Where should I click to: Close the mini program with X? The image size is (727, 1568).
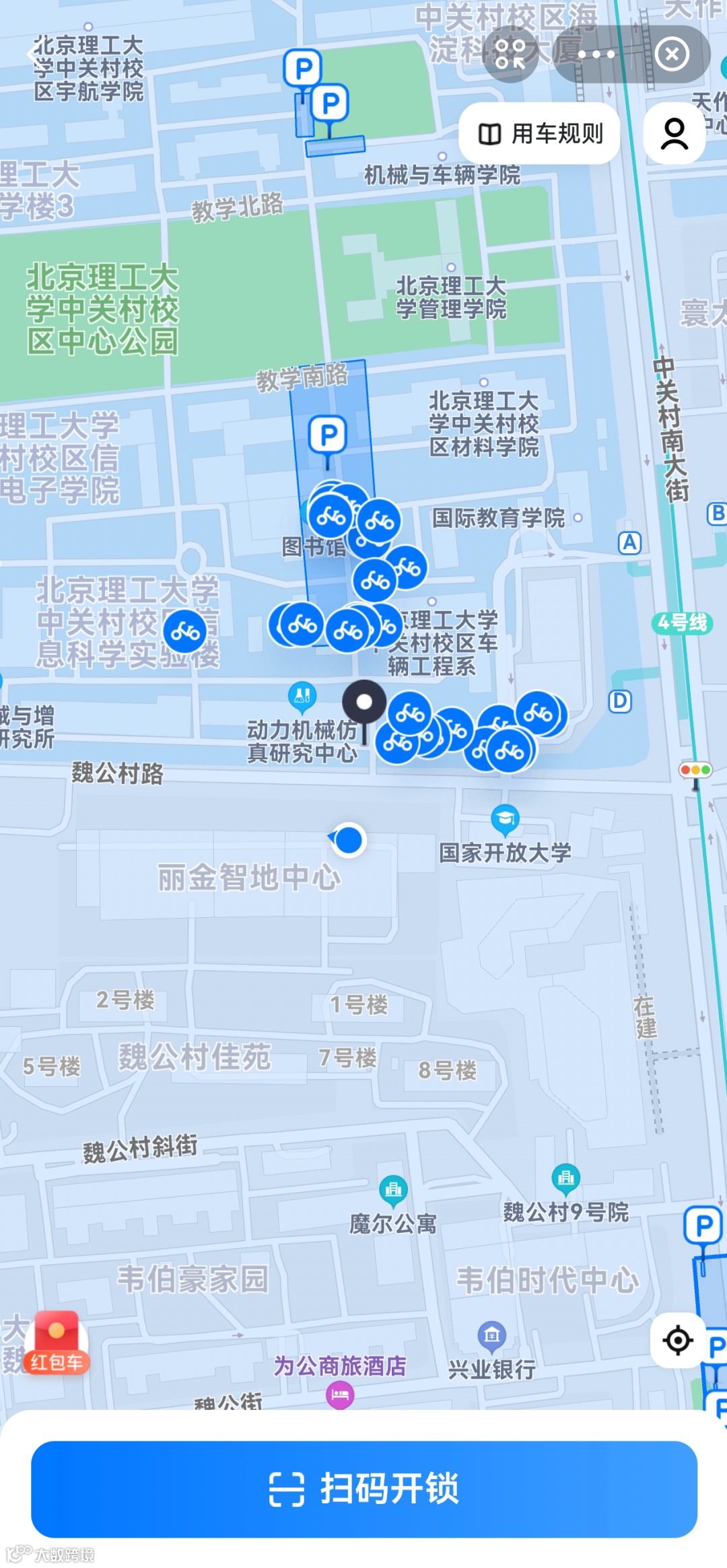(x=671, y=55)
